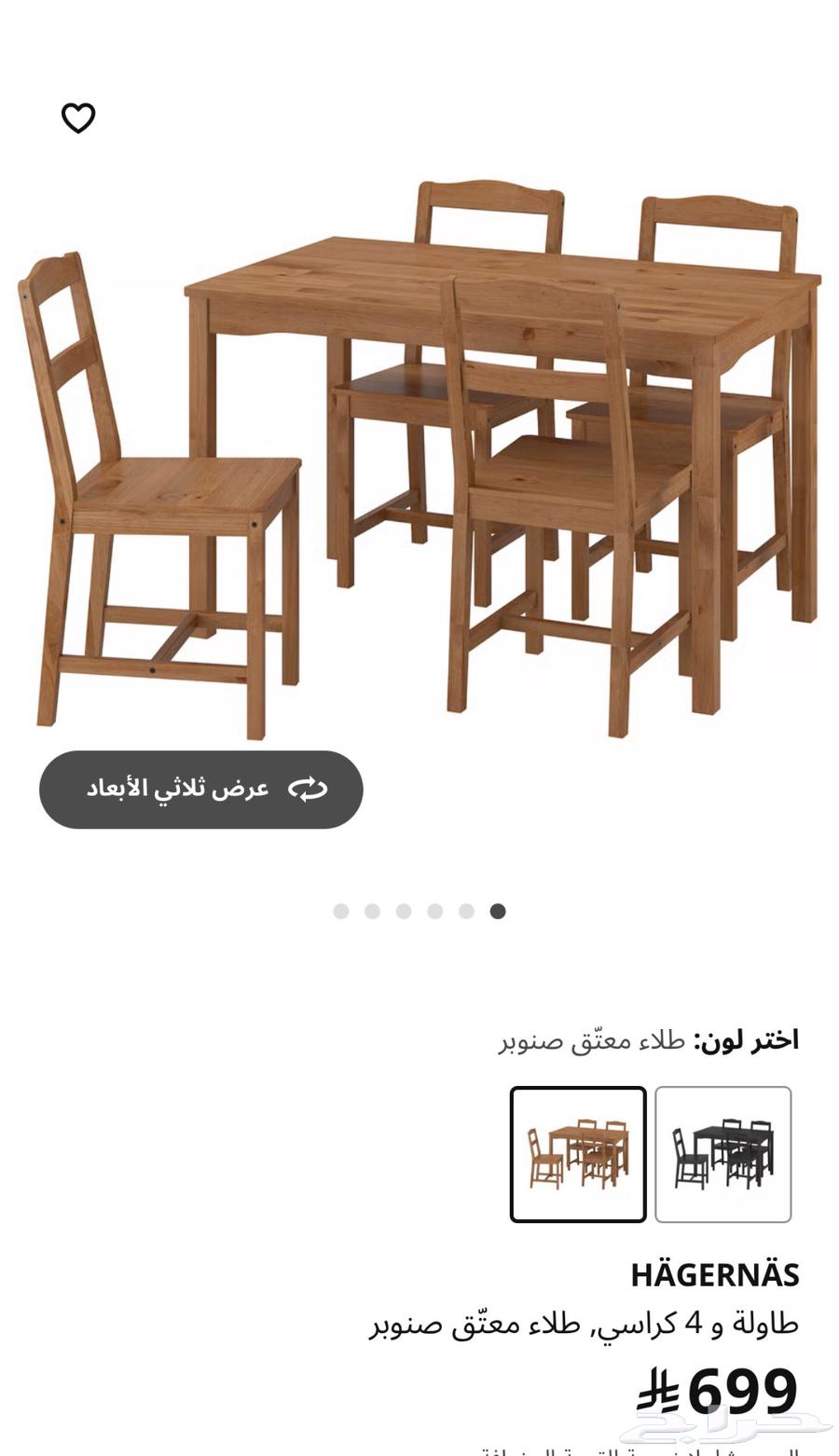Tap the third pagination dot under the image
Image resolution: width=839 pixels, height=1456 pixels.
[x=403, y=911]
